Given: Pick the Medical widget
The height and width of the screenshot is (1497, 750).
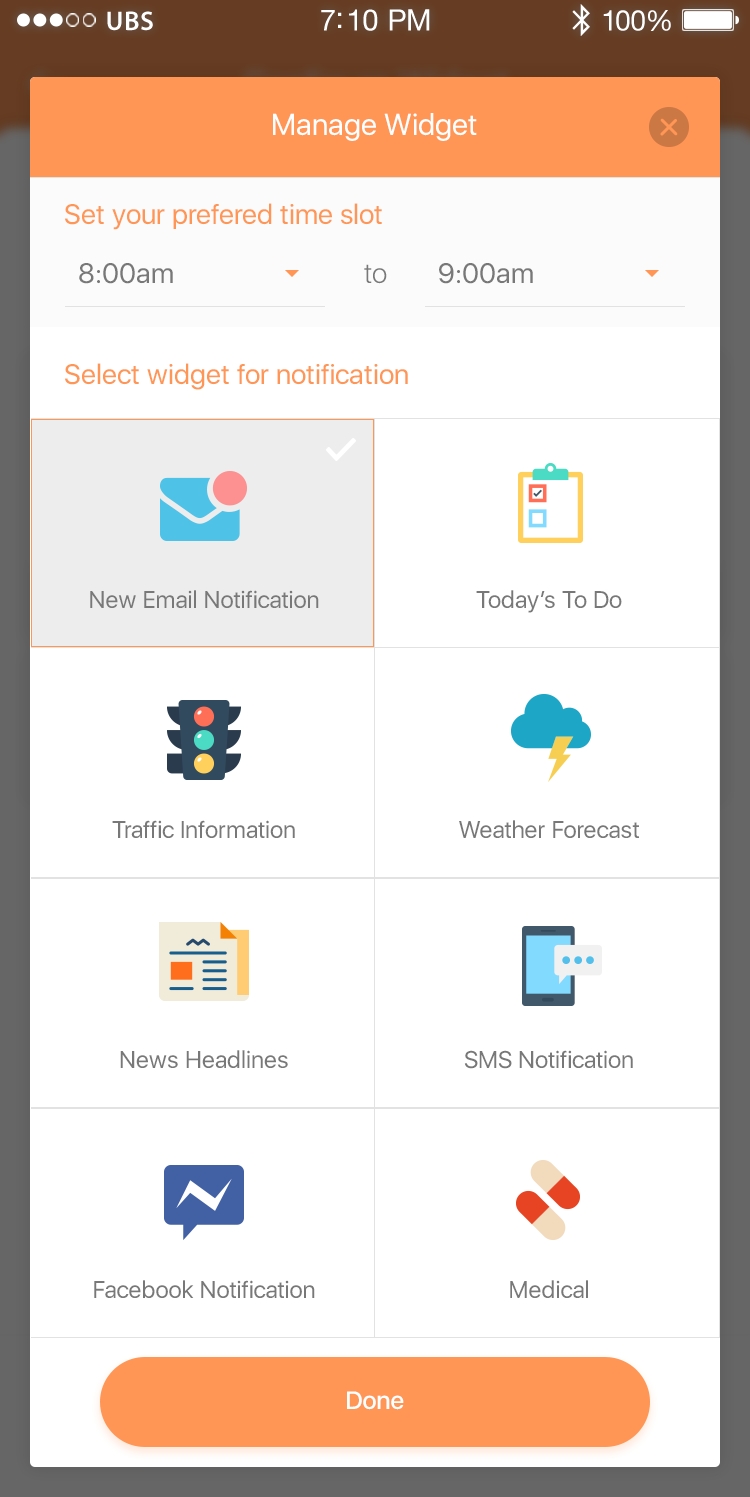Looking at the screenshot, I should click(548, 1223).
